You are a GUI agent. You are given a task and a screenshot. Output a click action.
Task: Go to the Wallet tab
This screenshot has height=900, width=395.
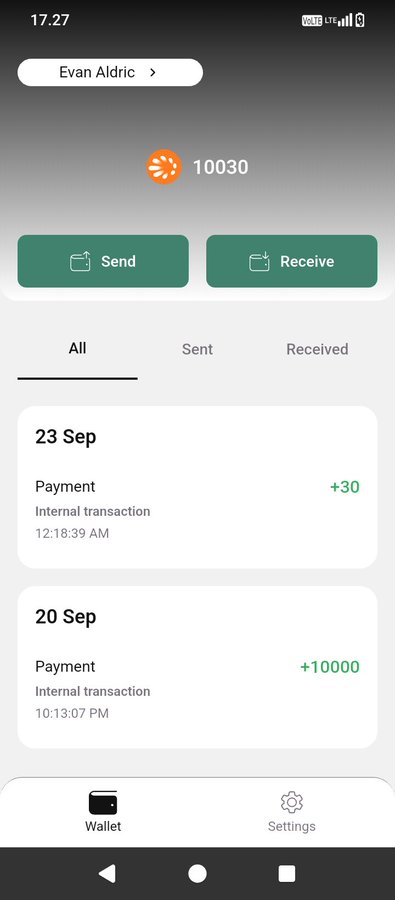[x=103, y=812]
